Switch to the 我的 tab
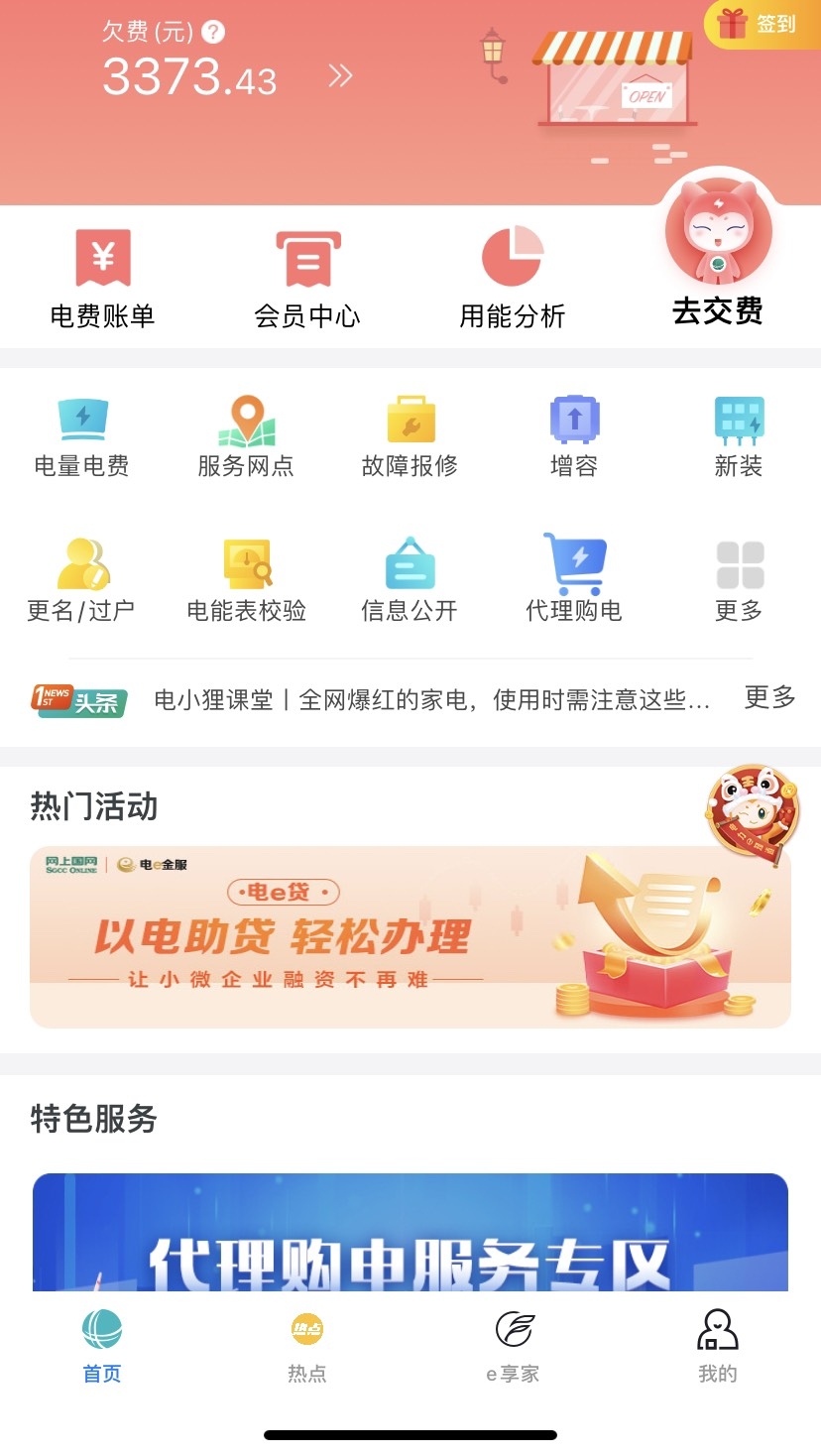The height and width of the screenshot is (1456, 821). (x=717, y=1345)
